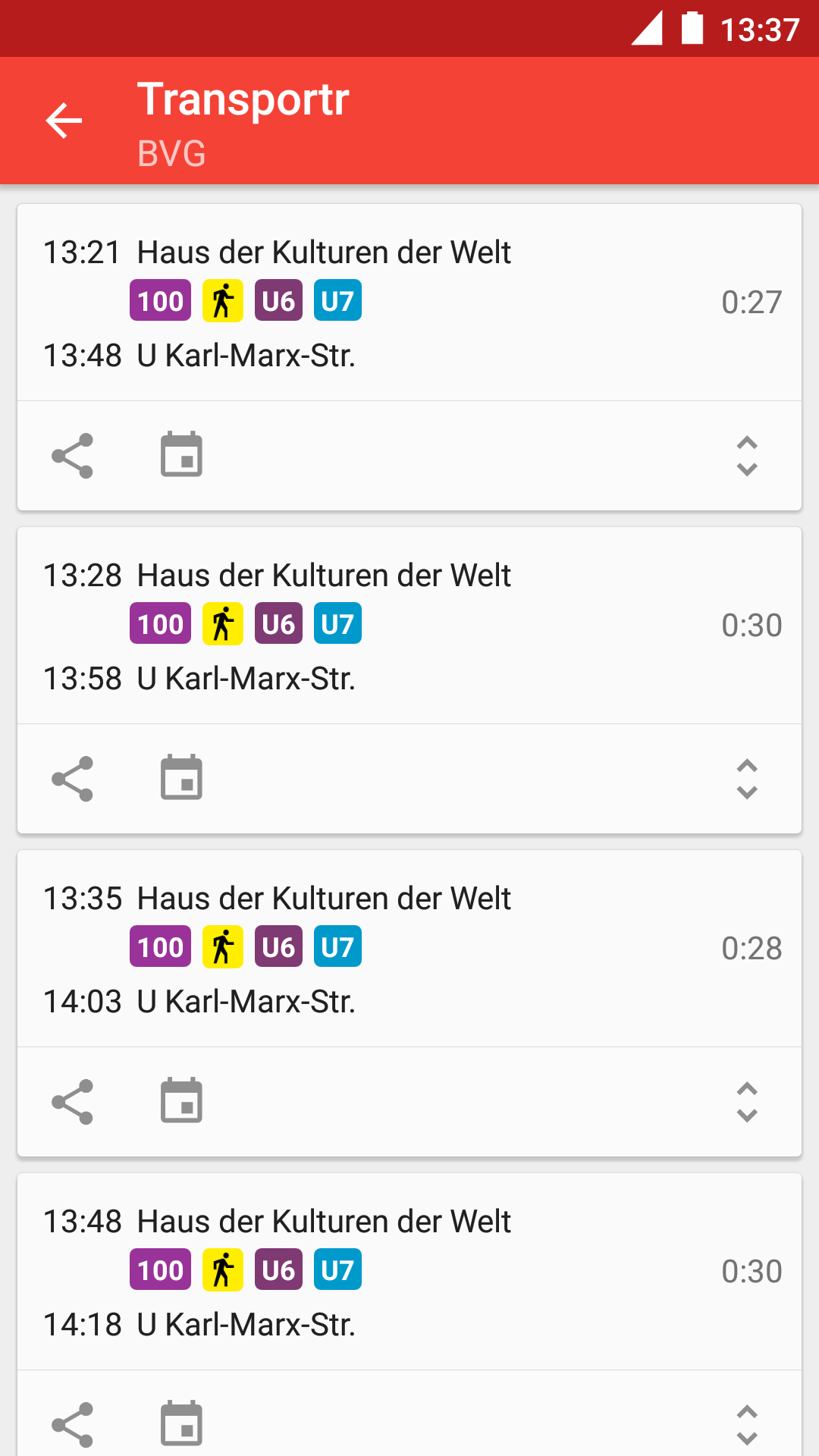Share the 13:21 departure trip
Screen dimensions: 819x1456
pyautogui.click(x=72, y=456)
